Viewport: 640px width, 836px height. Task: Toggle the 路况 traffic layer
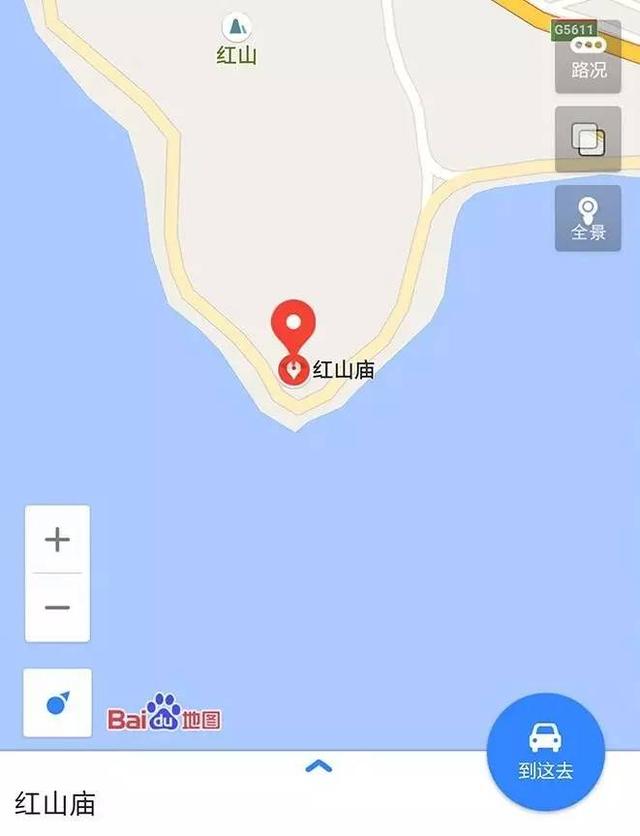[588, 57]
